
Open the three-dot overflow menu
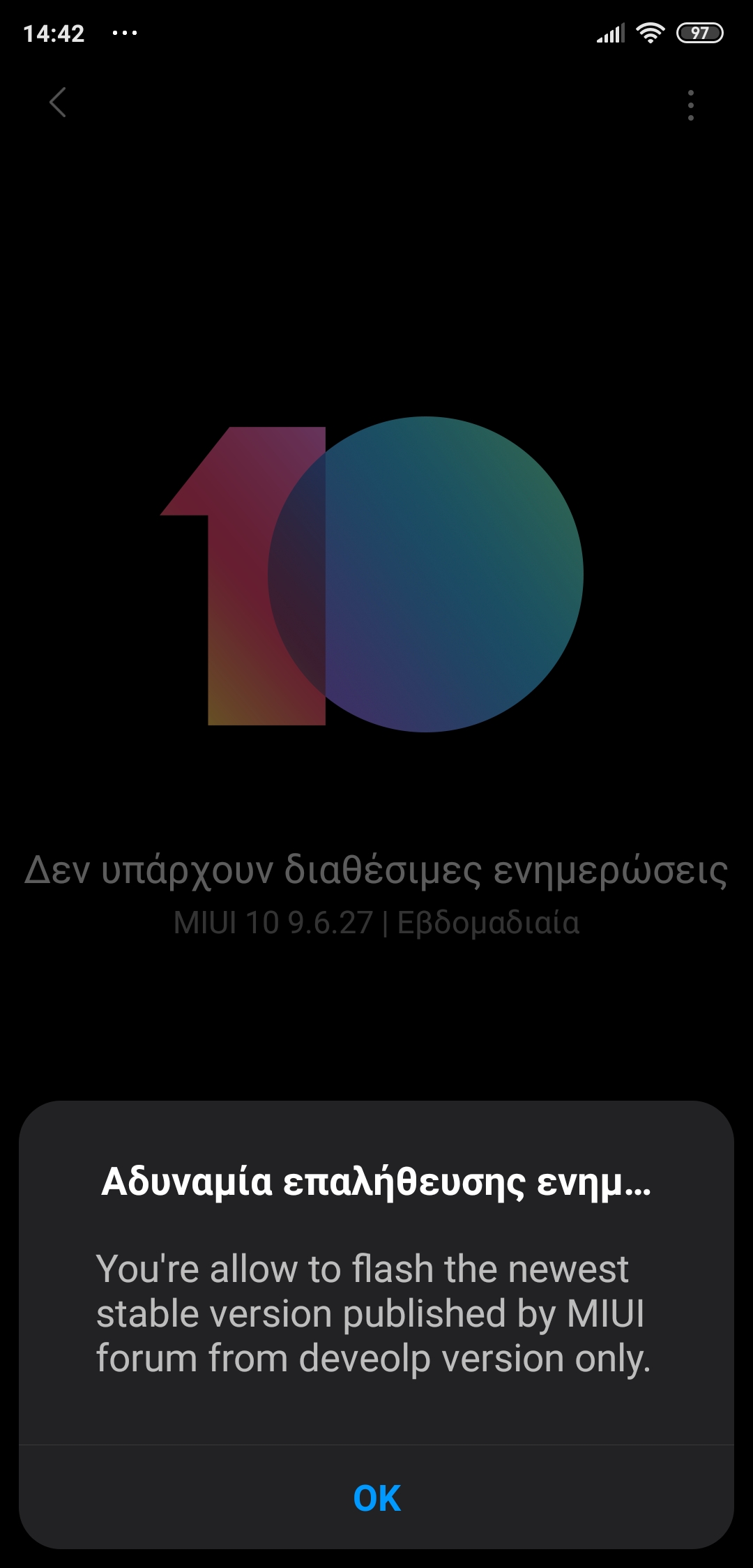coord(690,105)
